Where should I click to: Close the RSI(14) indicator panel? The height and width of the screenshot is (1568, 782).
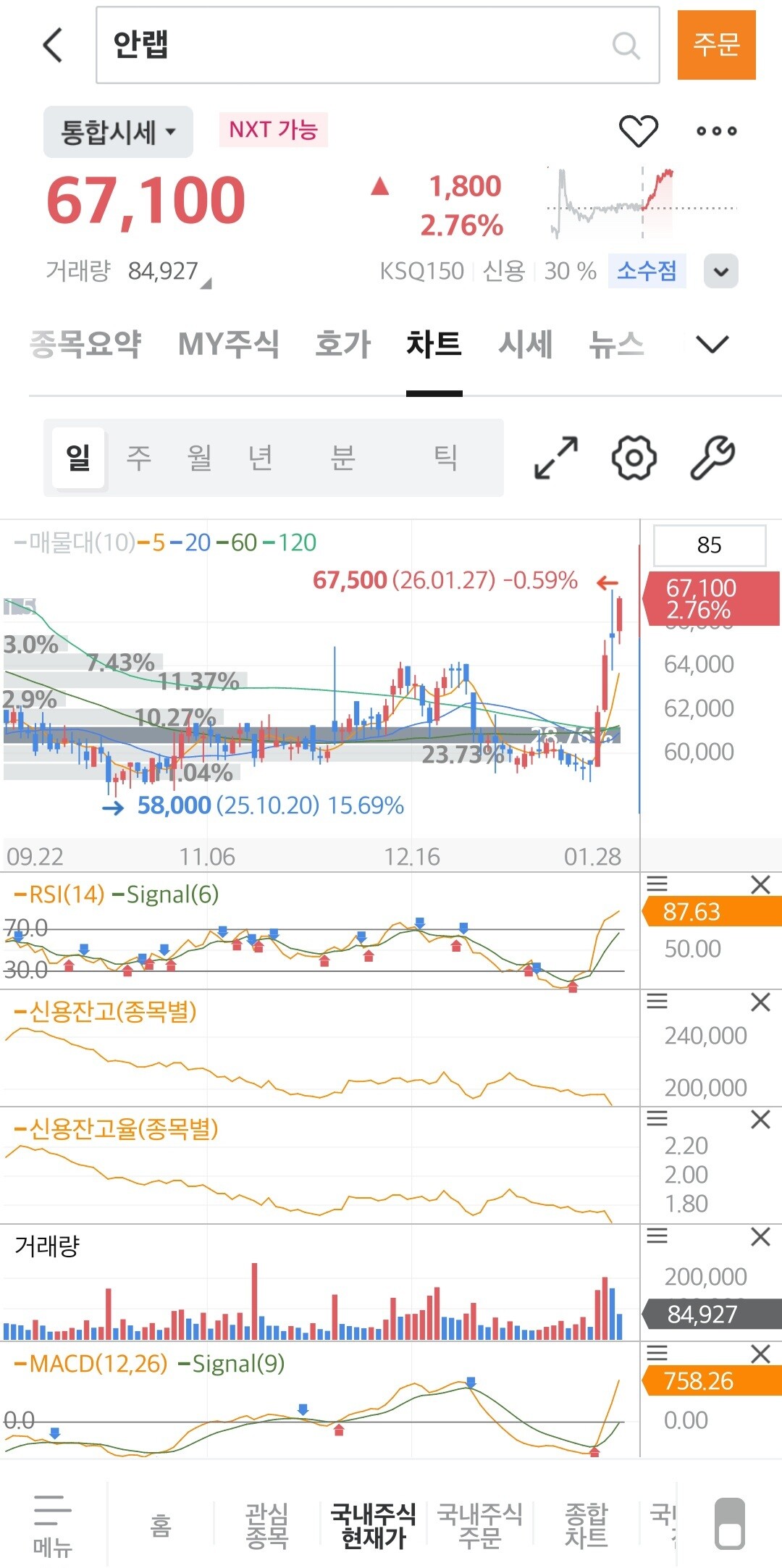[760, 884]
